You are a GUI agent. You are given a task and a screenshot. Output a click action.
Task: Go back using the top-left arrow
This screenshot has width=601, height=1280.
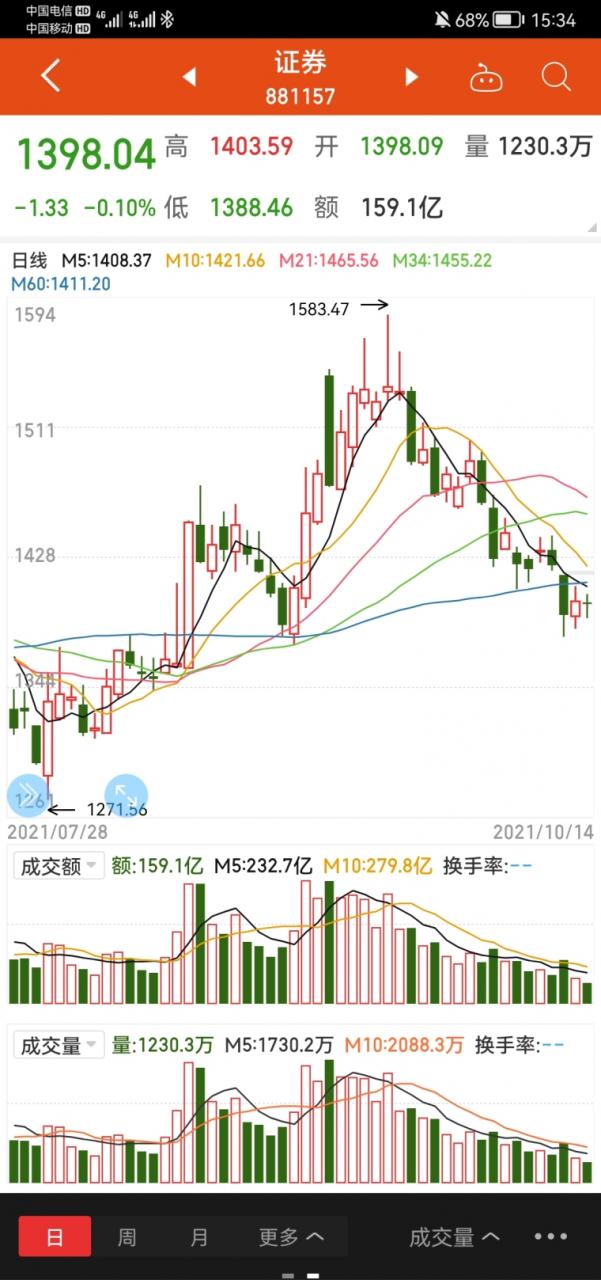click(x=50, y=76)
